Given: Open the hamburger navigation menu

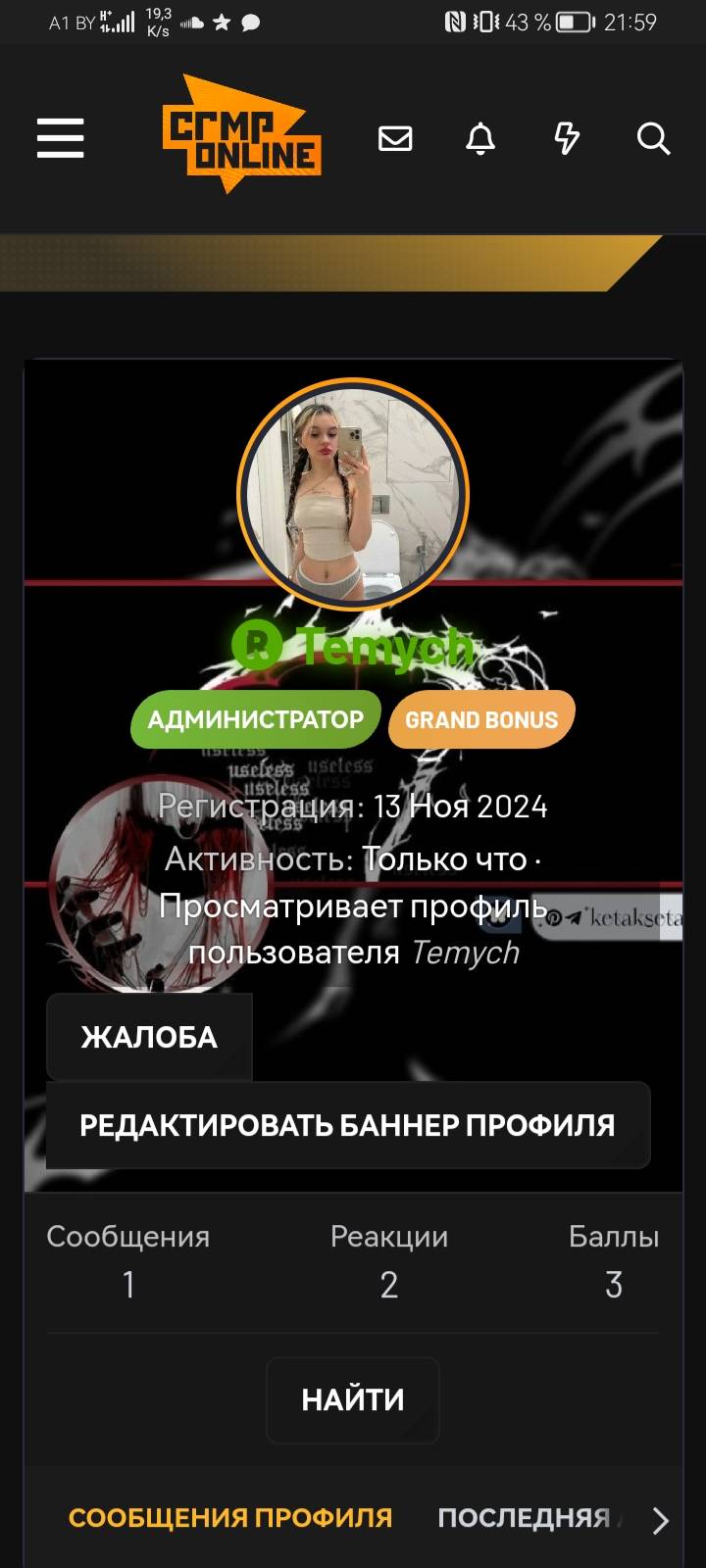Looking at the screenshot, I should click(x=61, y=138).
